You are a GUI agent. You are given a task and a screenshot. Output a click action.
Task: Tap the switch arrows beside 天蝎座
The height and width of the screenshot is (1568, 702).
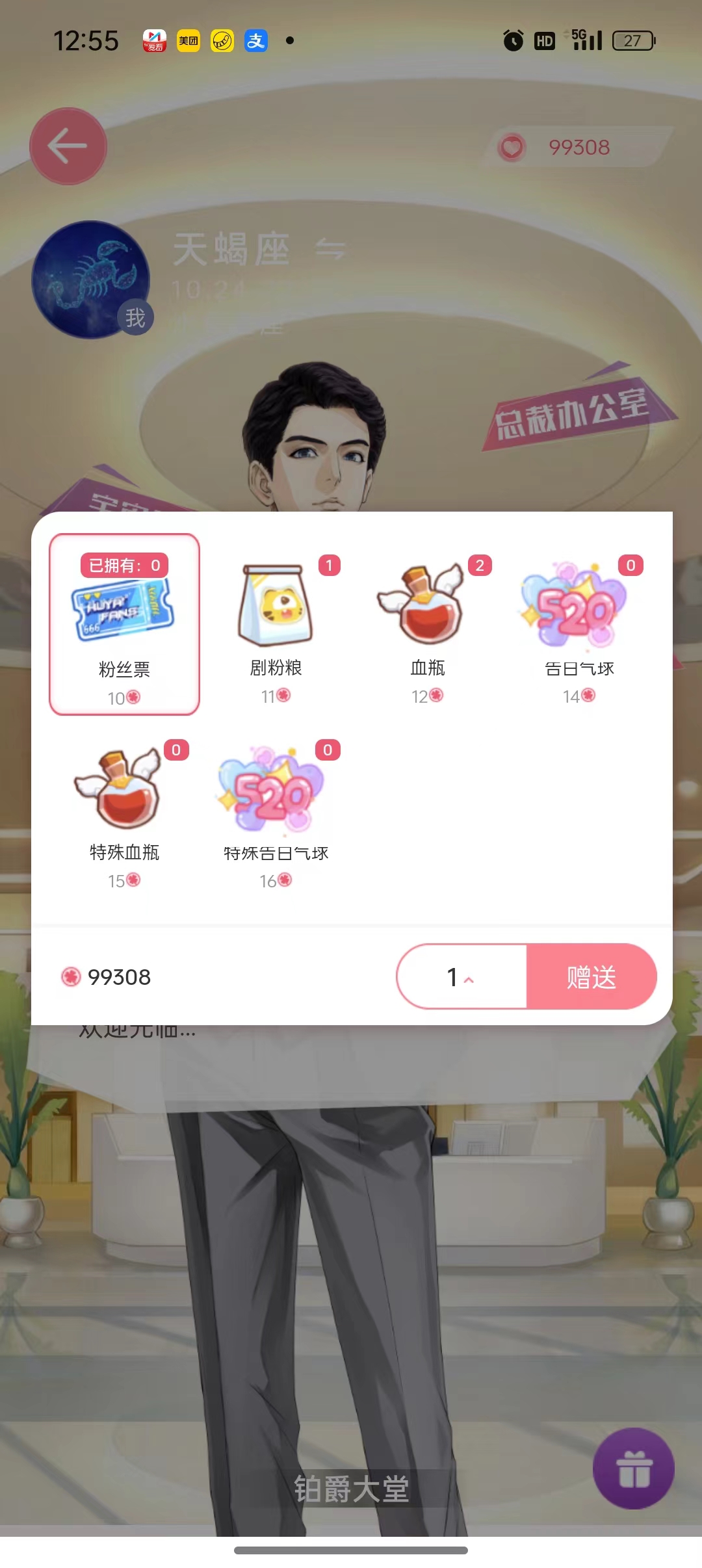click(x=330, y=249)
